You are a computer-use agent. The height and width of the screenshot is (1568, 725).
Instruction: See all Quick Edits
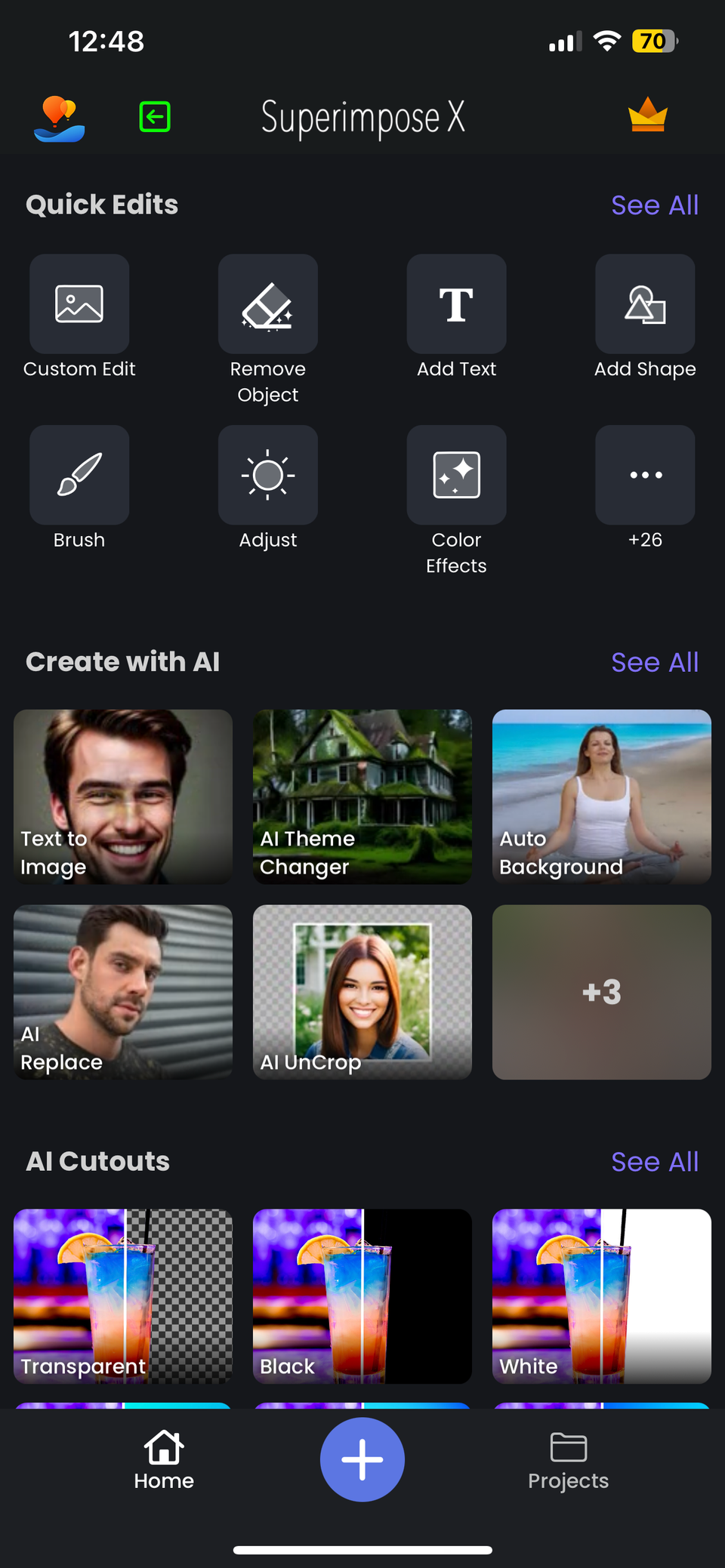click(x=654, y=205)
